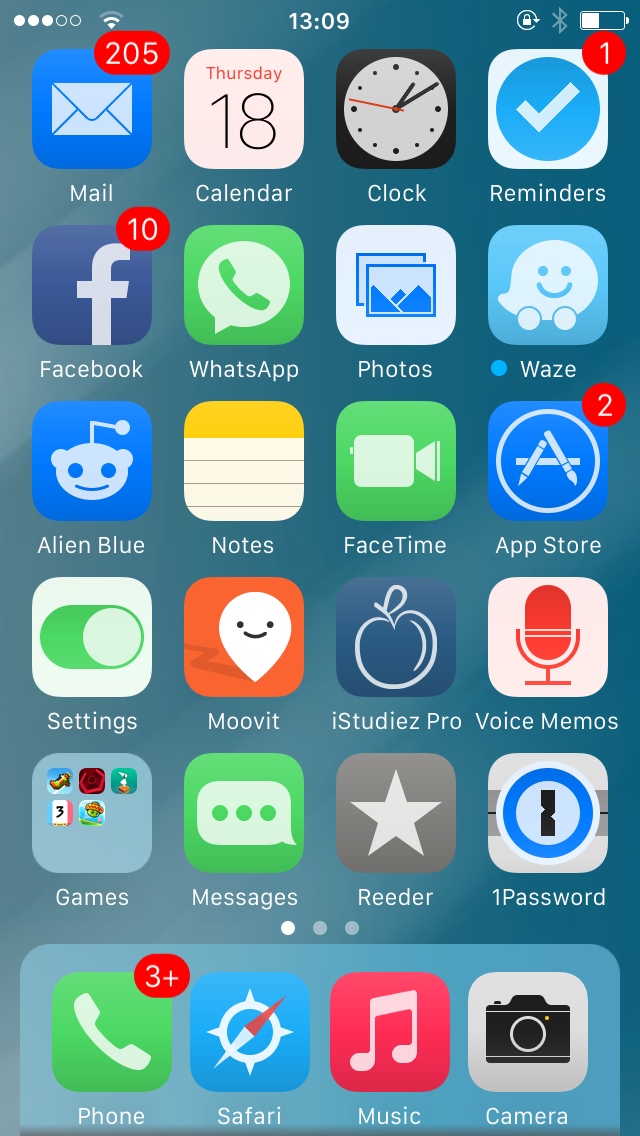
Task: Open 1Password
Action: tap(548, 813)
